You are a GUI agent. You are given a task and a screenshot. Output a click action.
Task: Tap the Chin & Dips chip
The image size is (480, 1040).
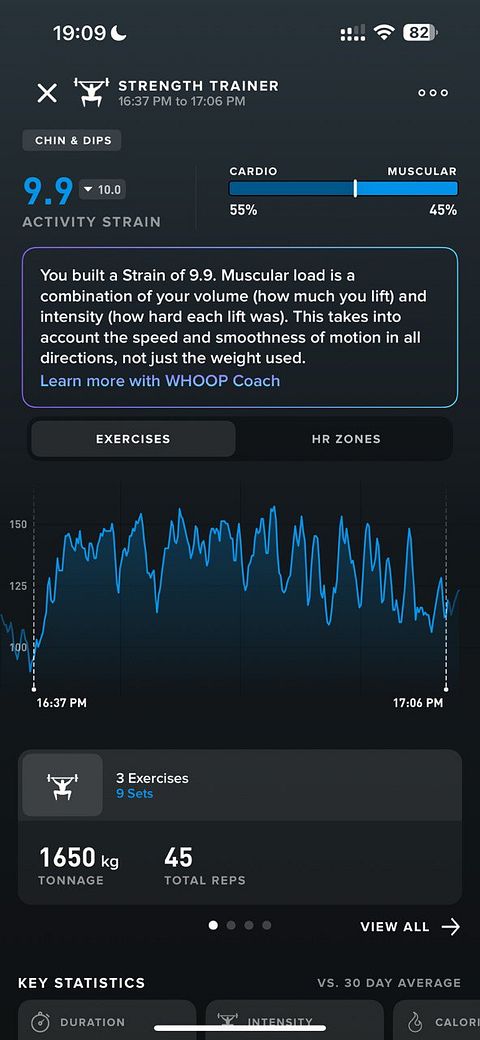72,141
